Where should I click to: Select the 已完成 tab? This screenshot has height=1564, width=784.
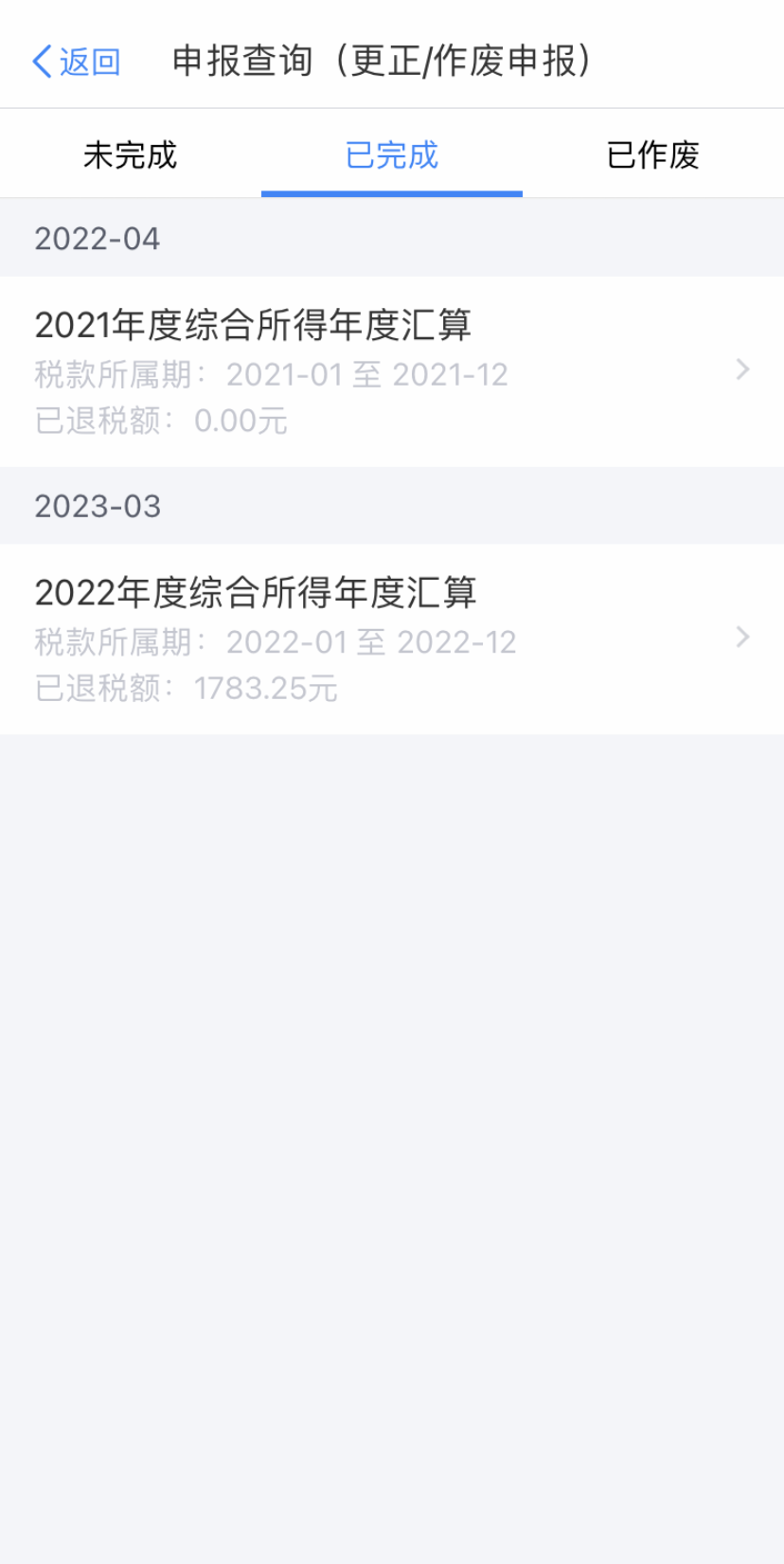[x=392, y=154]
